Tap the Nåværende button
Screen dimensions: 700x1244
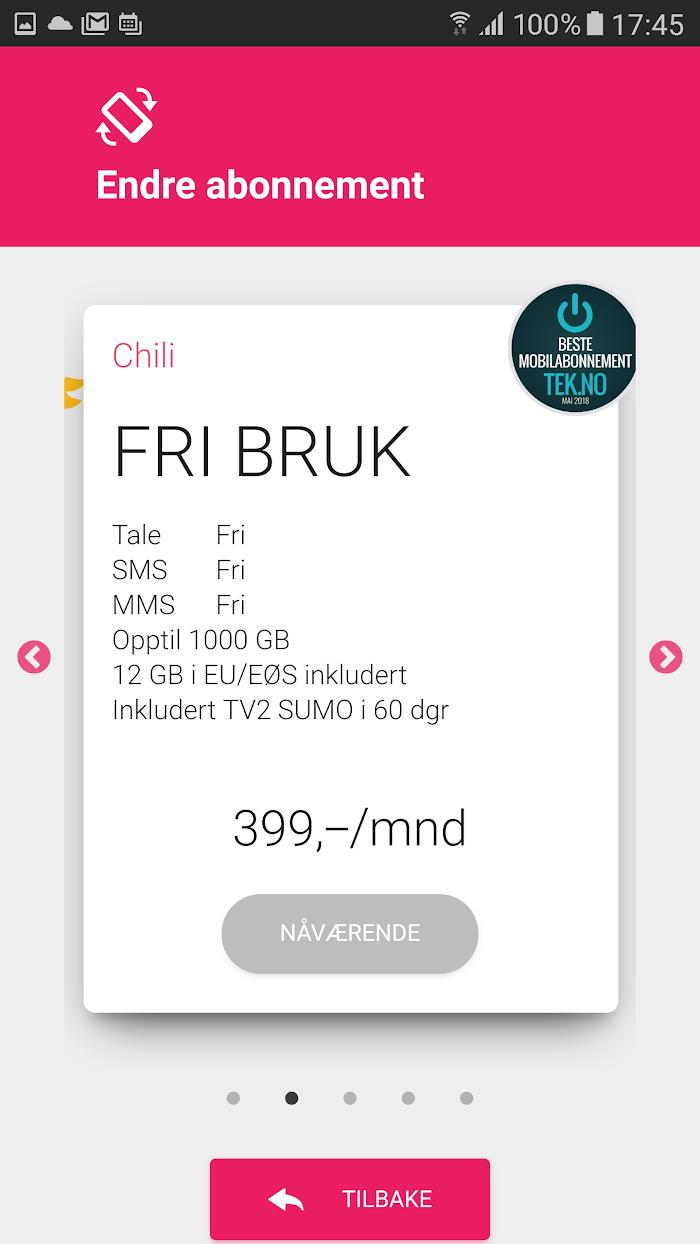[x=349, y=934]
